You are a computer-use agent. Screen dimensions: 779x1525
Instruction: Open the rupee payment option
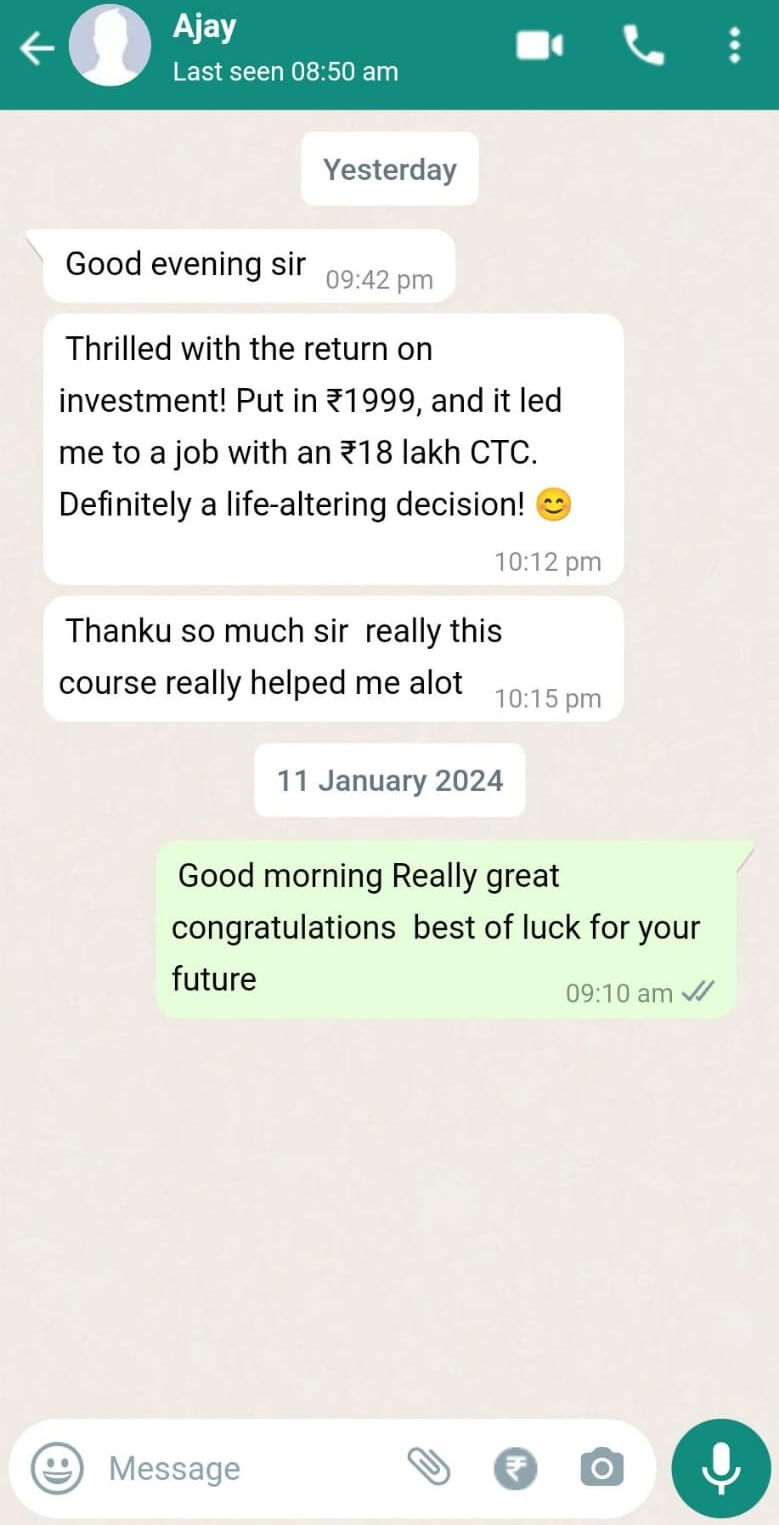click(515, 1468)
